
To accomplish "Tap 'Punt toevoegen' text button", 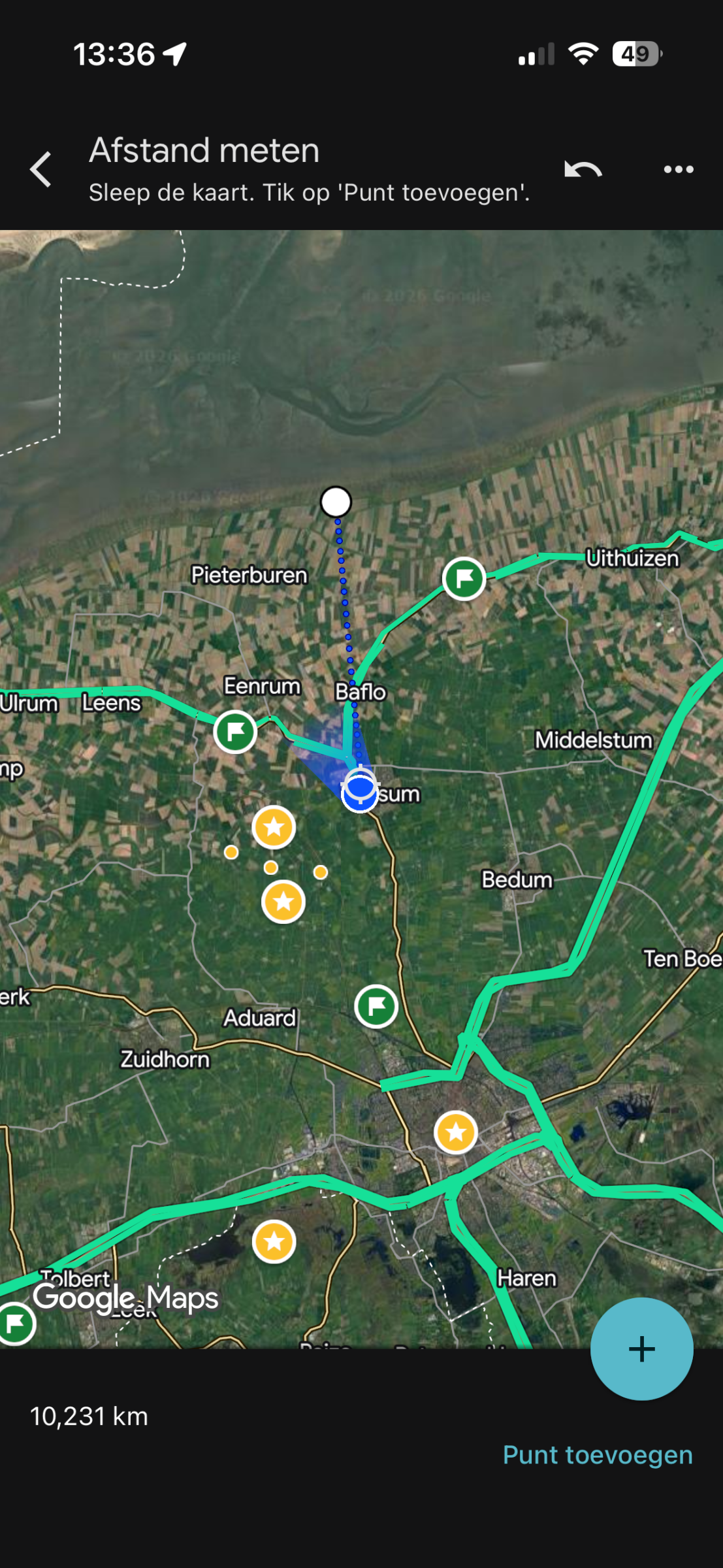I will pos(598,1455).
